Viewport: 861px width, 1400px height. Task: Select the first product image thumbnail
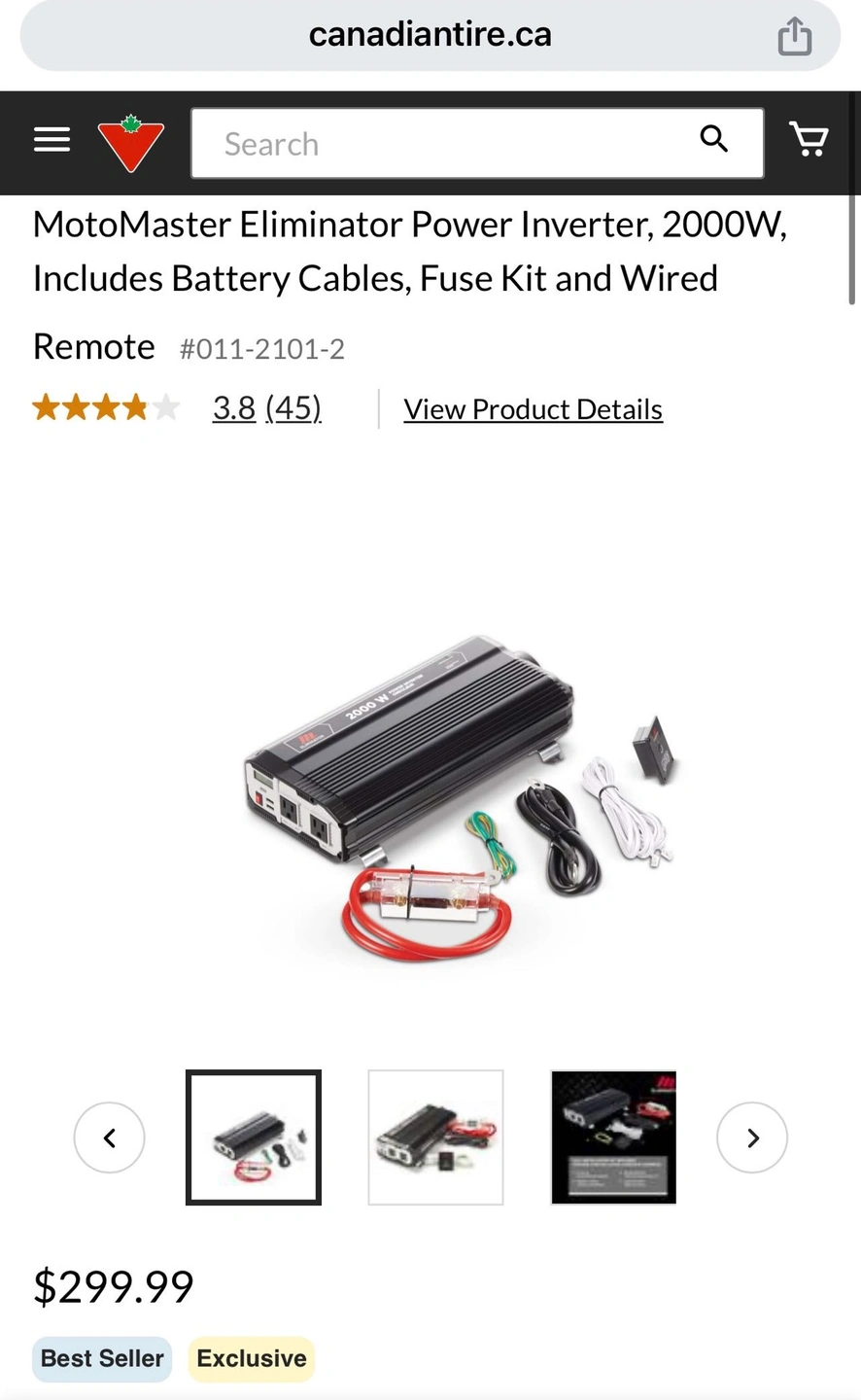click(x=254, y=1137)
